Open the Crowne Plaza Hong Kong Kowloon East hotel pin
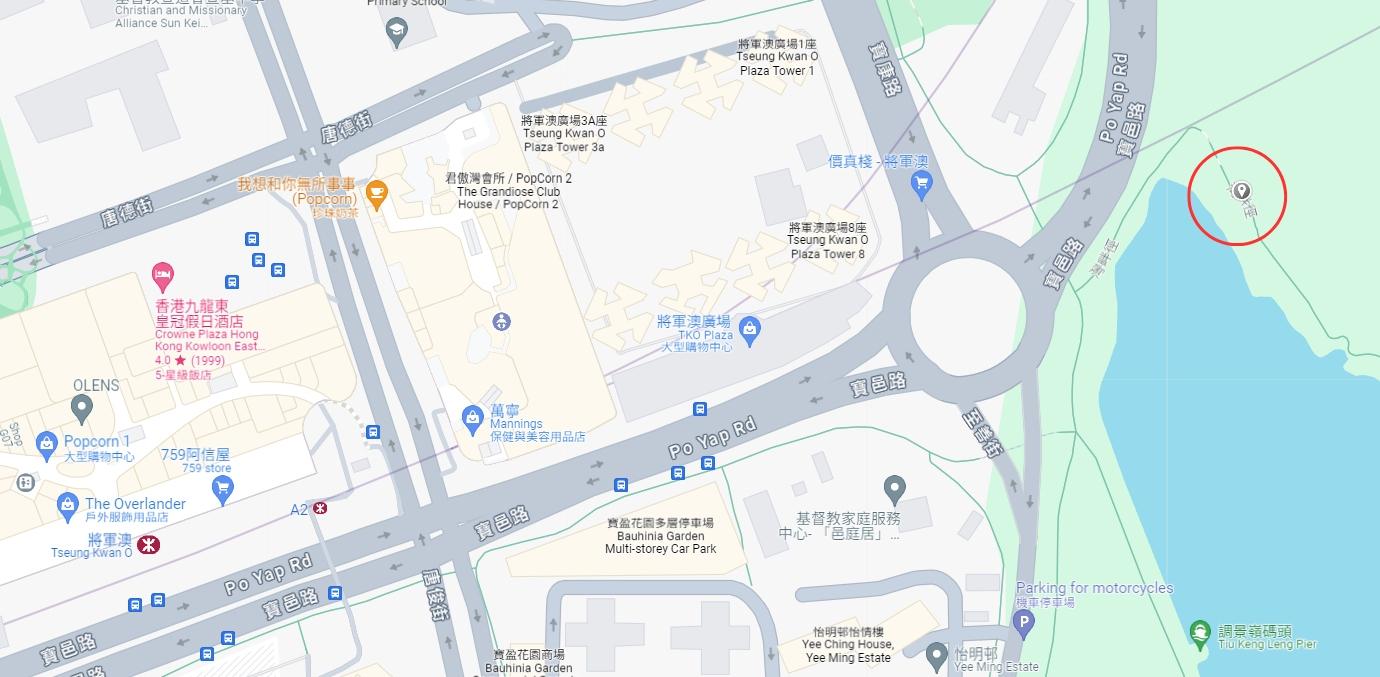The width and height of the screenshot is (1380, 677). click(x=163, y=274)
